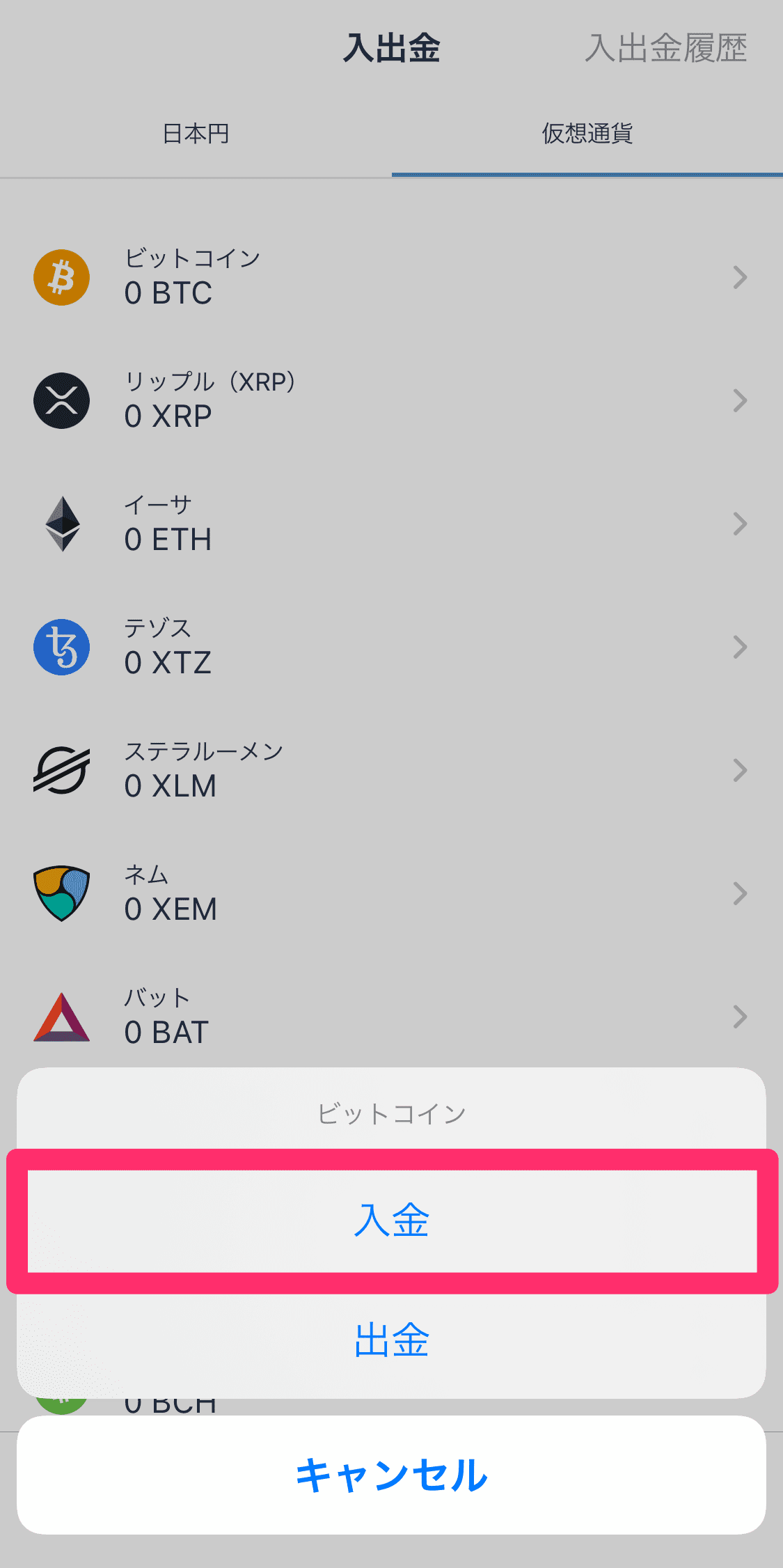Select the BAT triangle logo icon
This screenshot has height=1568, width=783.
pos(61,1017)
